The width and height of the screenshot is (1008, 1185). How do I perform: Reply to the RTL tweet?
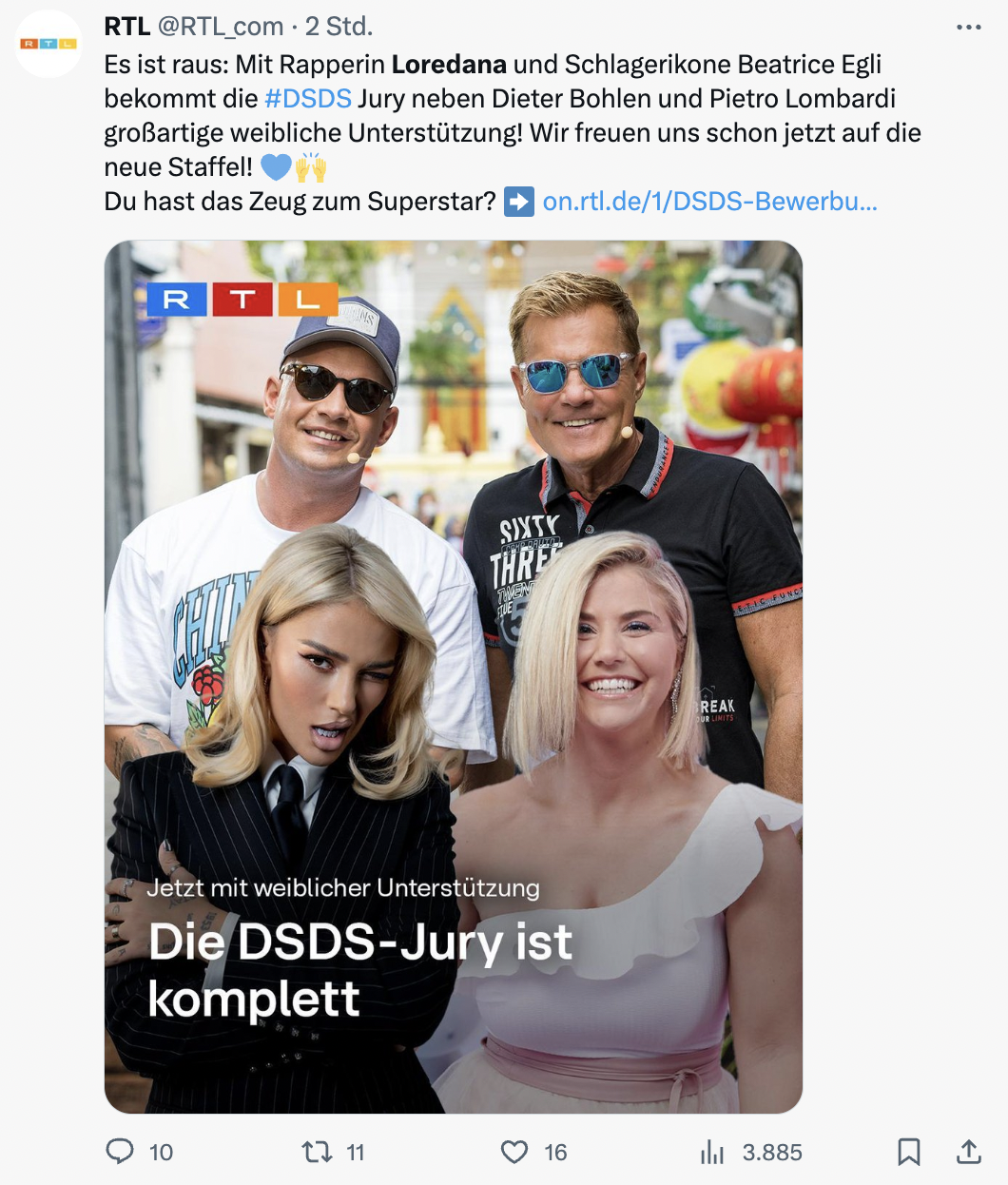pyautogui.click(x=120, y=1152)
